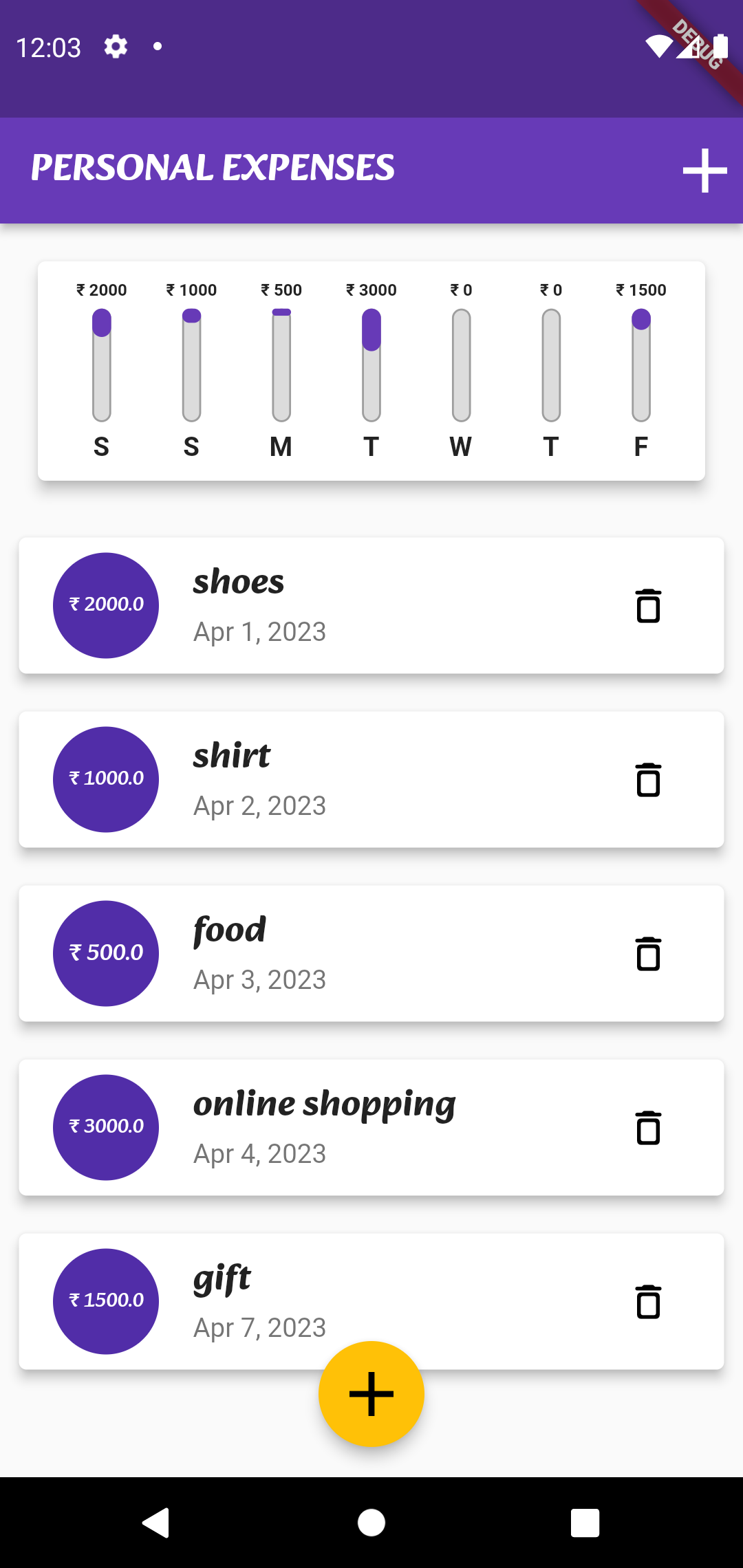The image size is (743, 1568).
Task: Tap the yellow plus floating action button
Action: pyautogui.click(x=371, y=1393)
